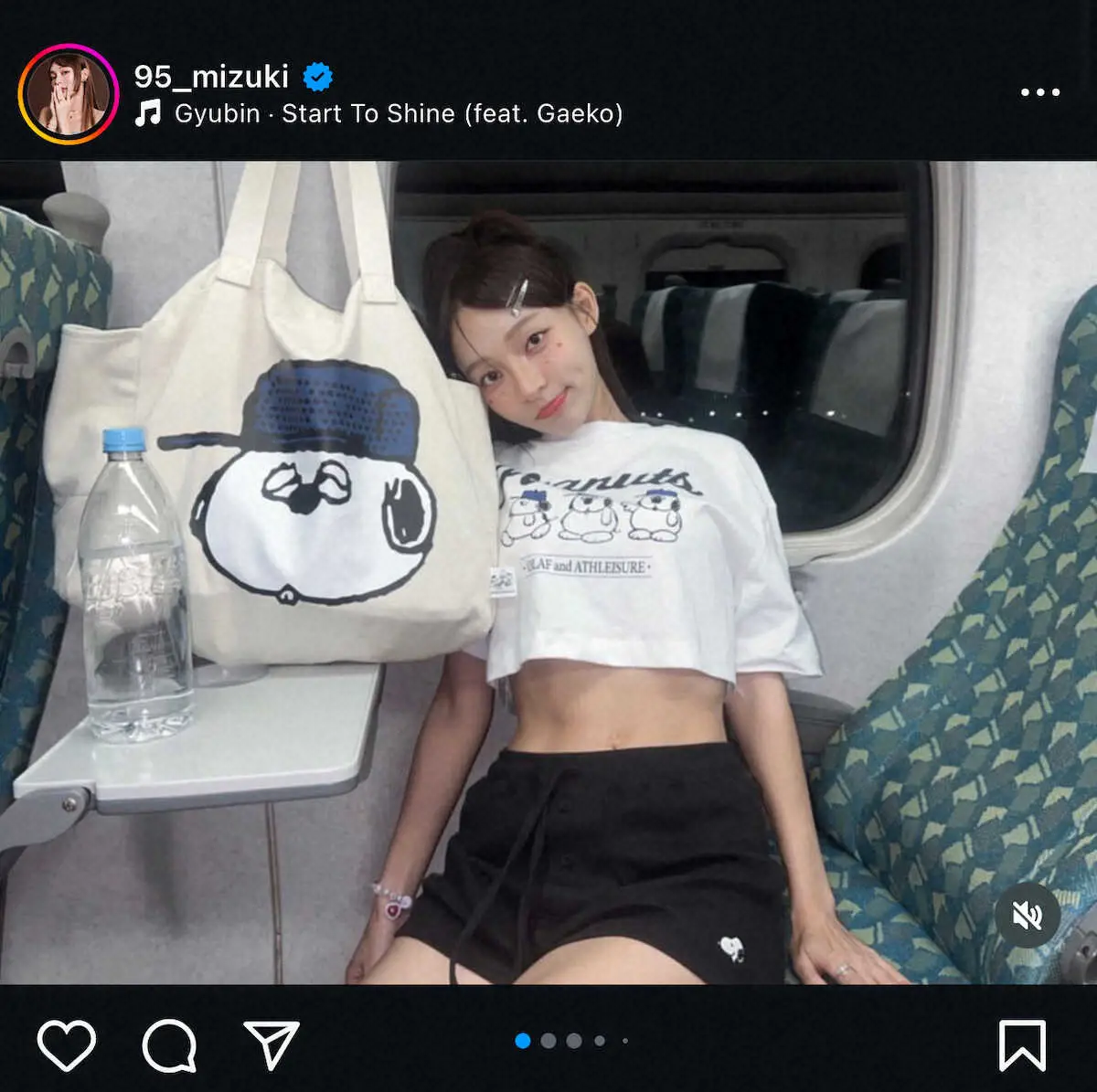Open 95_mizuki's story from the profile picture
This screenshot has height=1092, width=1097.
[x=68, y=94]
